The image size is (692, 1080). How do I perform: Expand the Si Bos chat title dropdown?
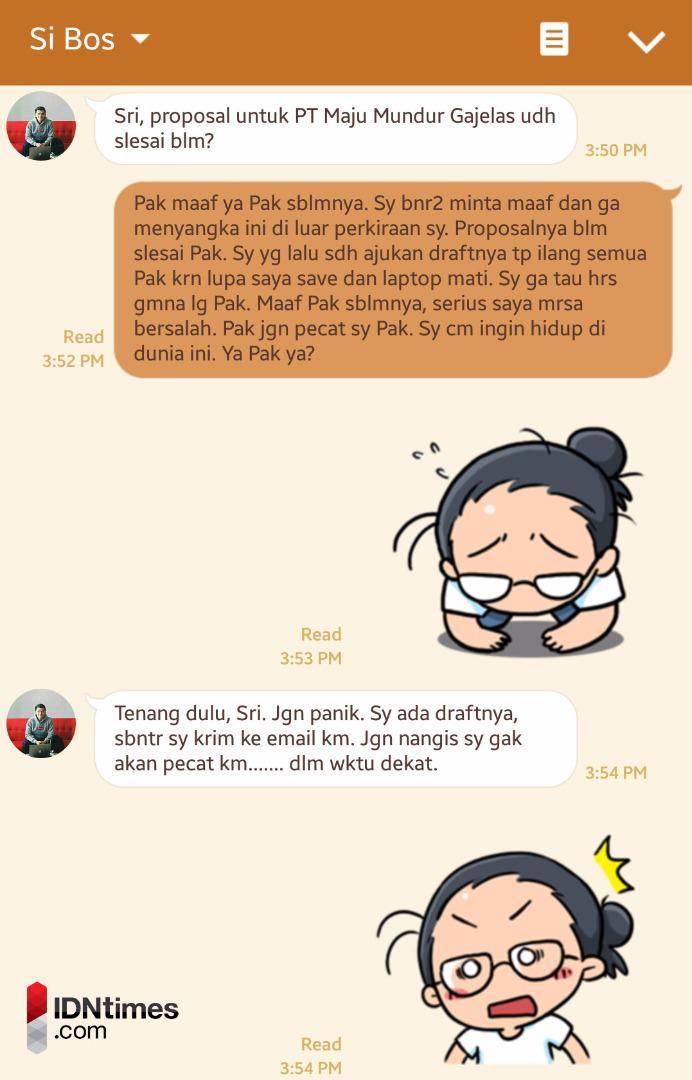click(x=140, y=39)
